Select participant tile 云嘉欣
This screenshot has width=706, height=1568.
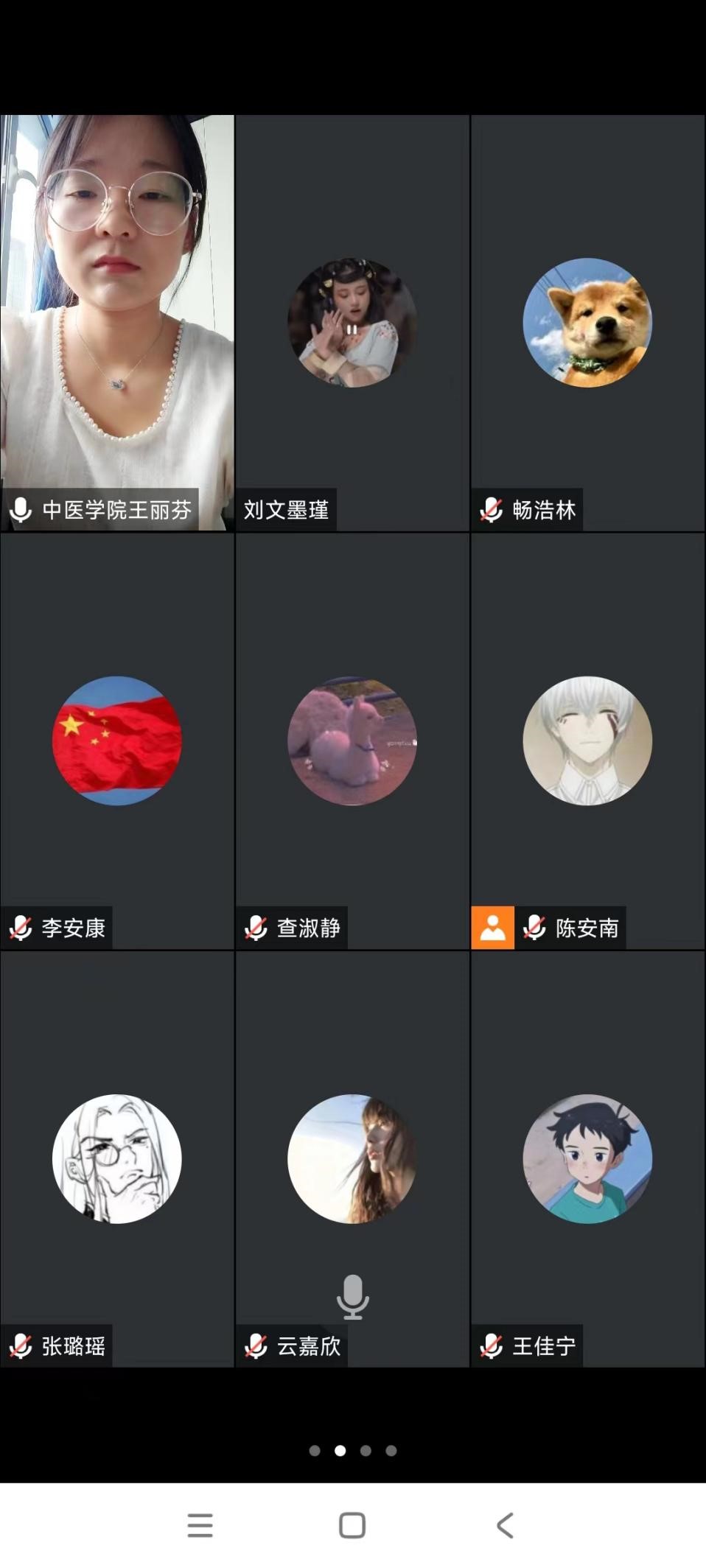pos(352,1158)
